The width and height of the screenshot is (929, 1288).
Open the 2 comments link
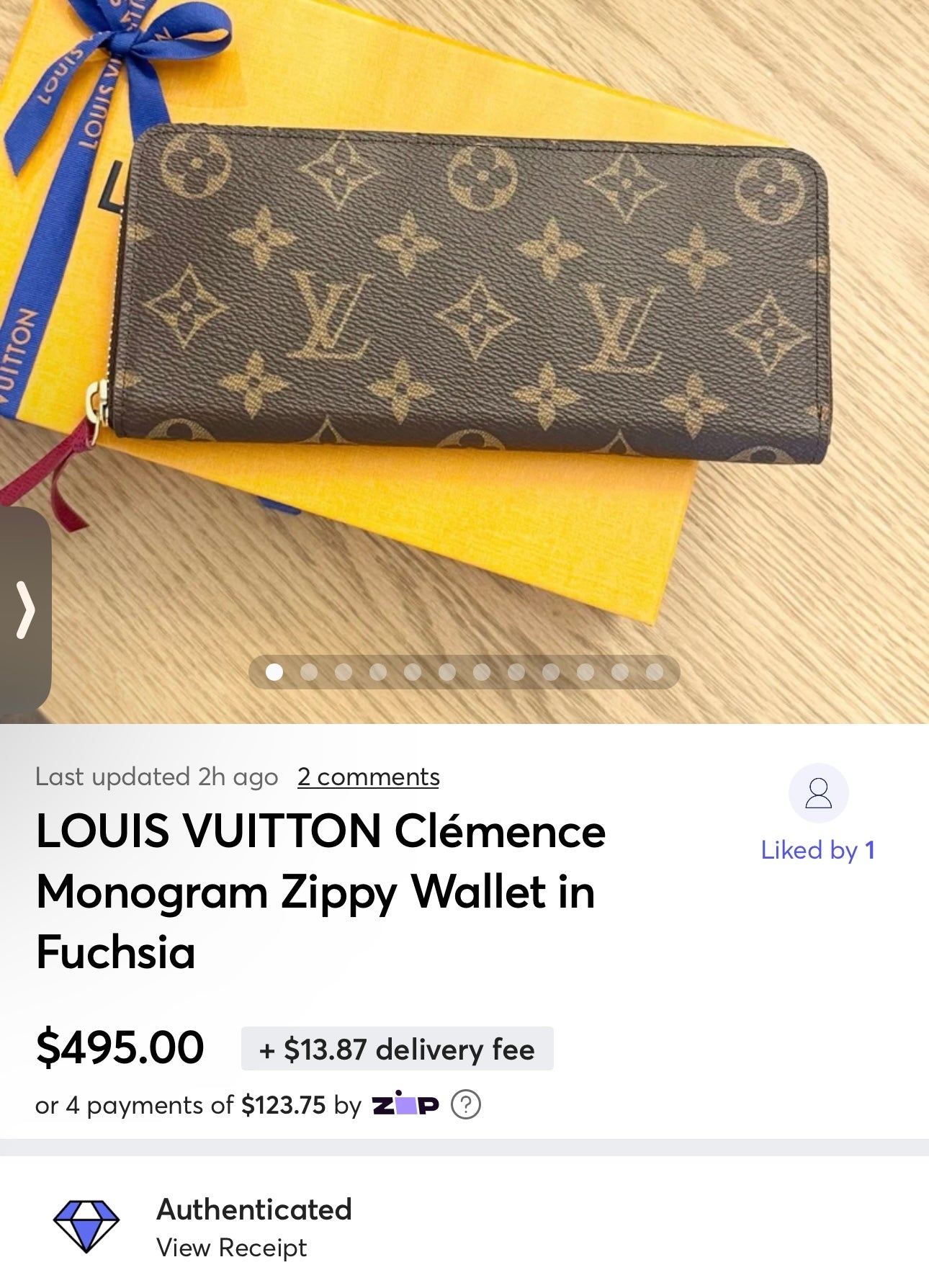(x=368, y=777)
